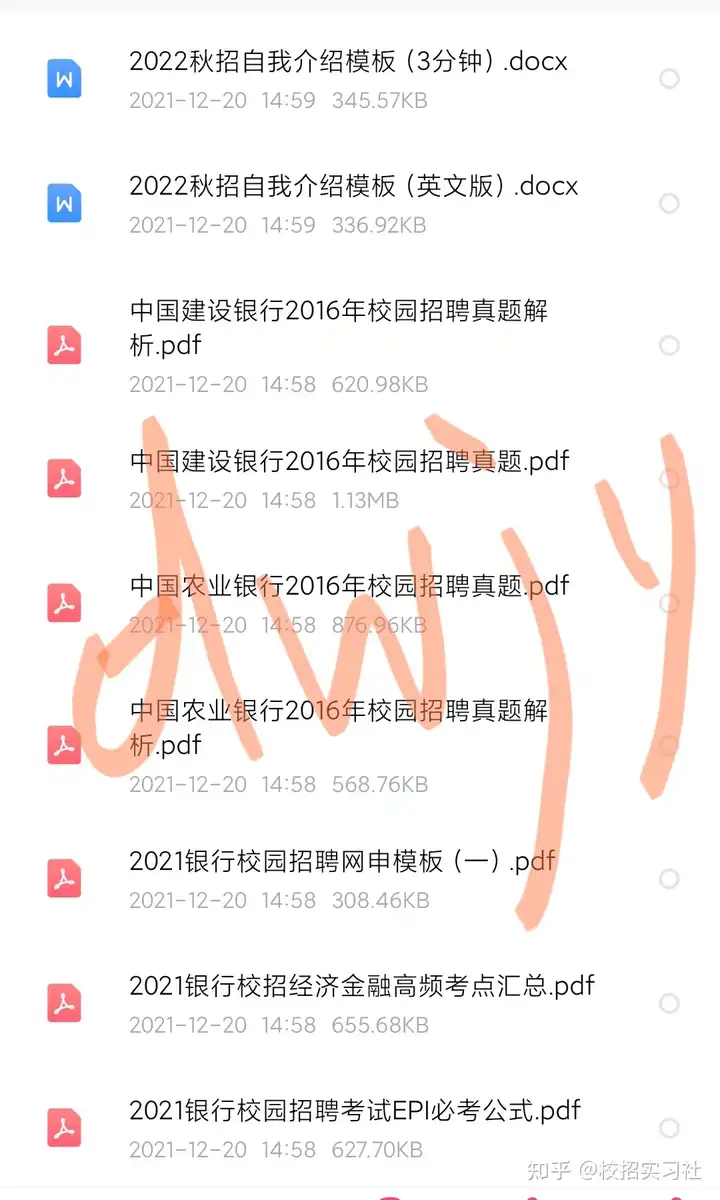
Task: Select the 英文版 self-introduction docx checkbox
Action: pos(669,204)
